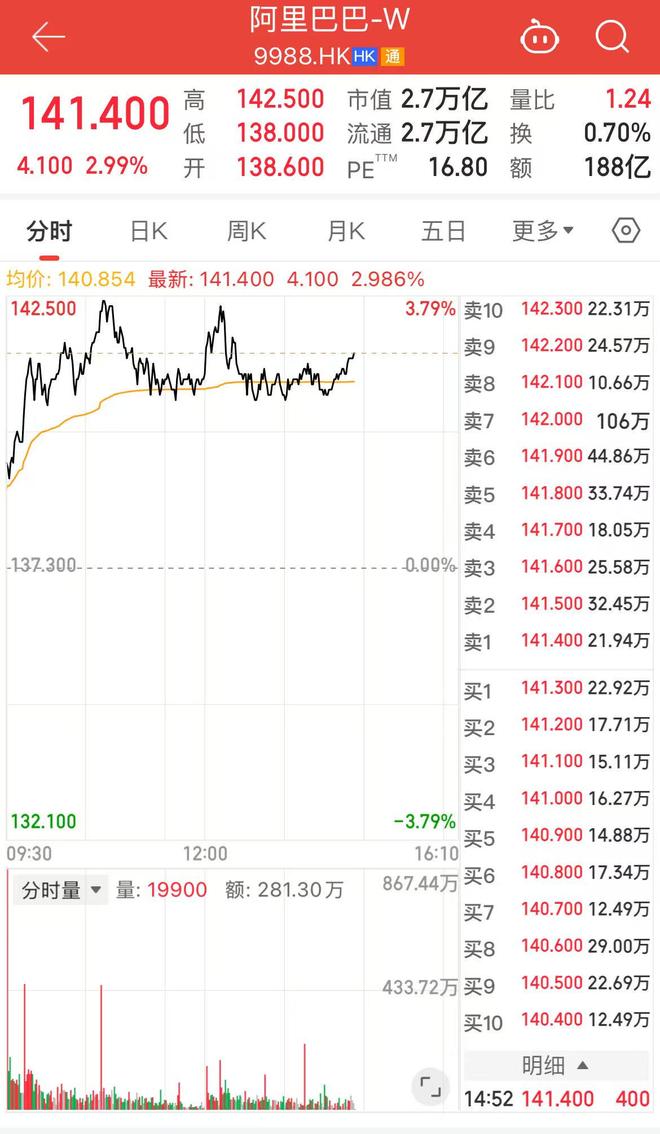The width and height of the screenshot is (660, 1134).
Task: Expand the 明细 trade details section
Action: (x=556, y=1065)
